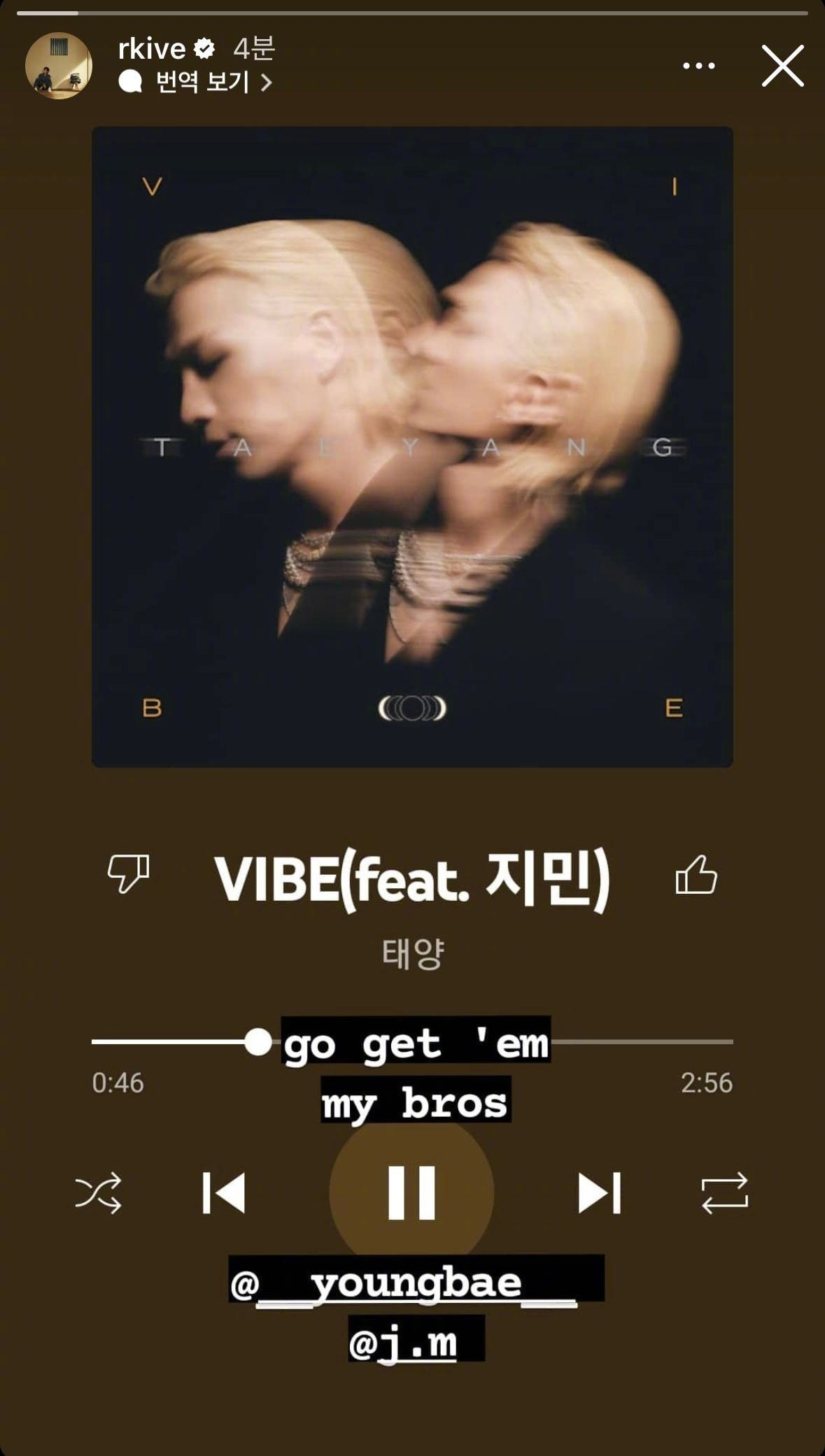Open the rkive username
Screen dimensions: 825x1456
(x=151, y=49)
